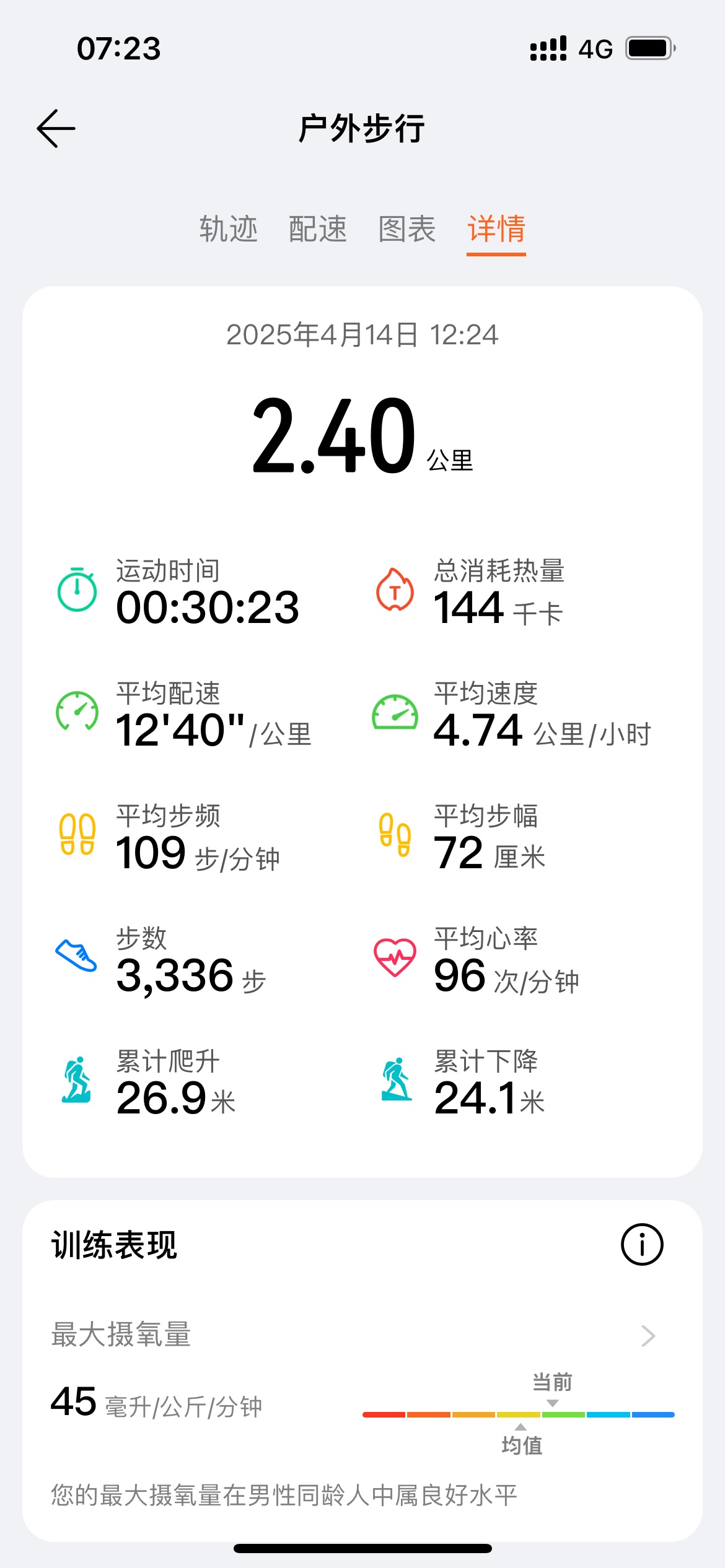The width and height of the screenshot is (725, 1568).
Task: Switch to the 配速 tab
Action: point(317,229)
